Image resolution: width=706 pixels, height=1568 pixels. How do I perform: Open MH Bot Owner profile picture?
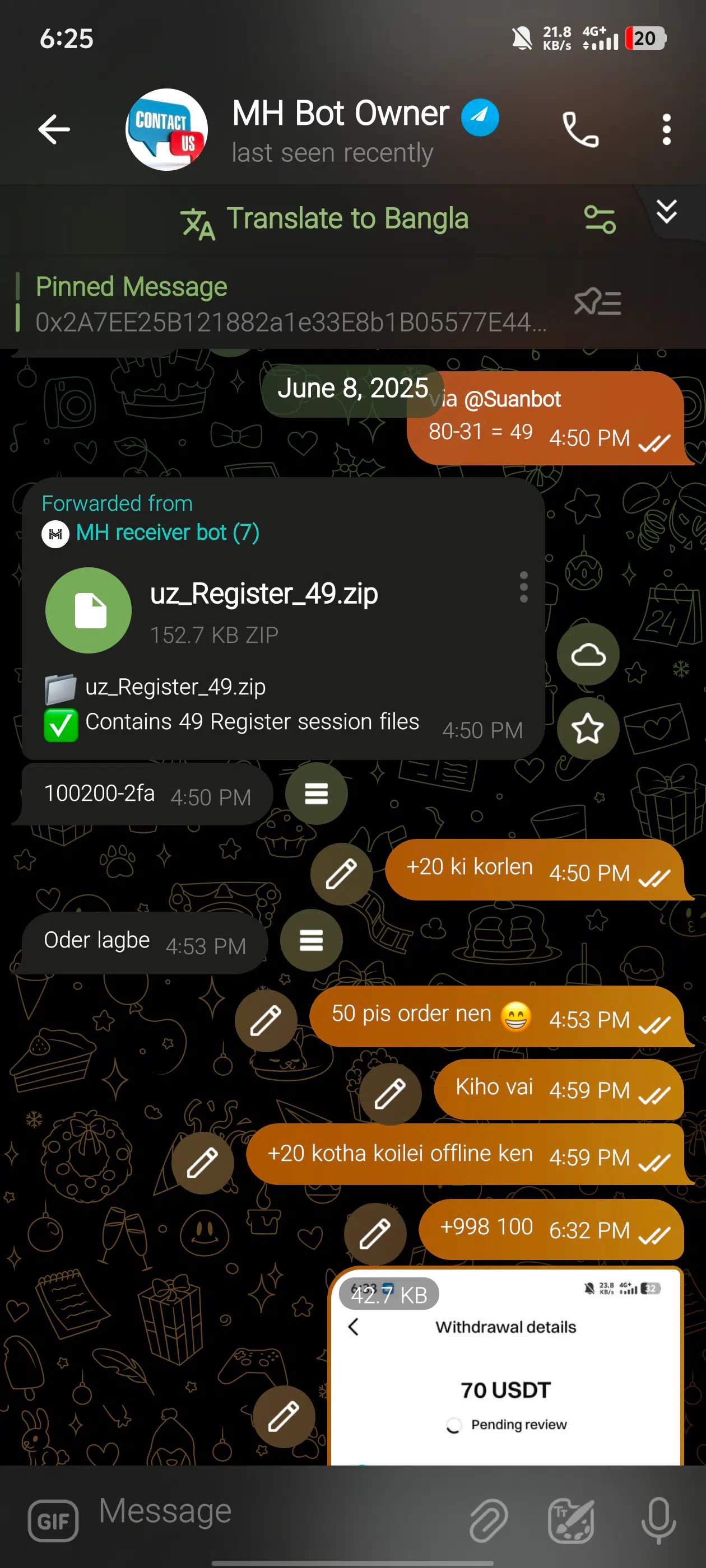pos(166,129)
